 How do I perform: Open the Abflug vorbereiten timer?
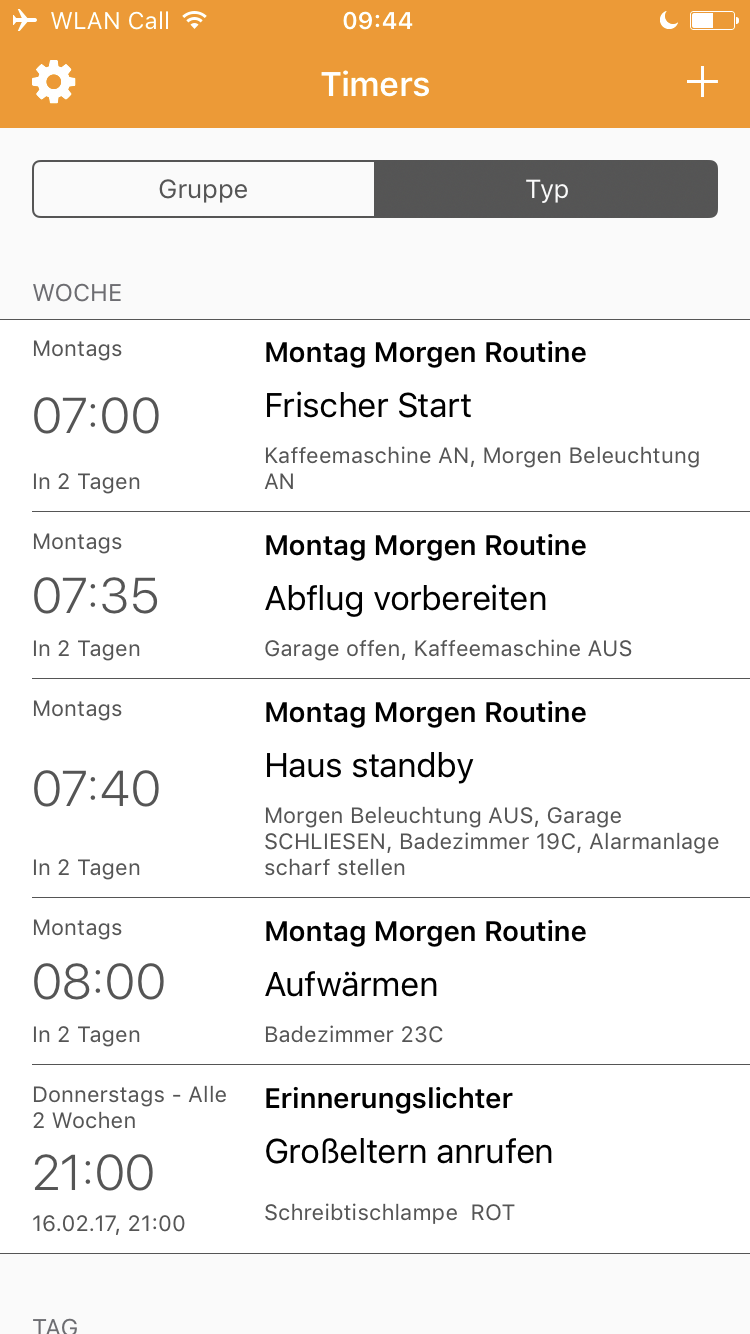coord(375,596)
